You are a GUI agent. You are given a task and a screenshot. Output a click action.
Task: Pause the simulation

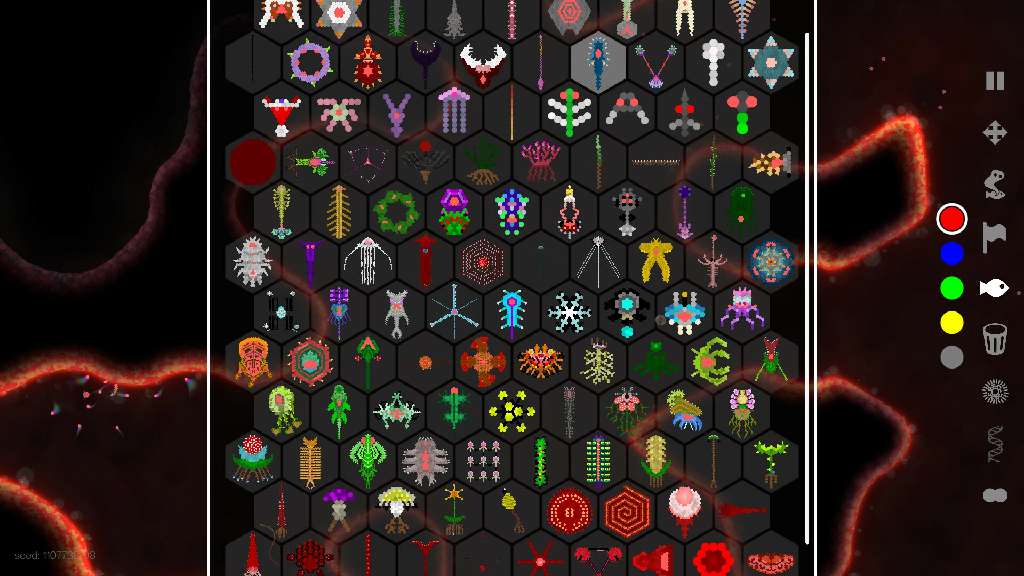point(995,81)
